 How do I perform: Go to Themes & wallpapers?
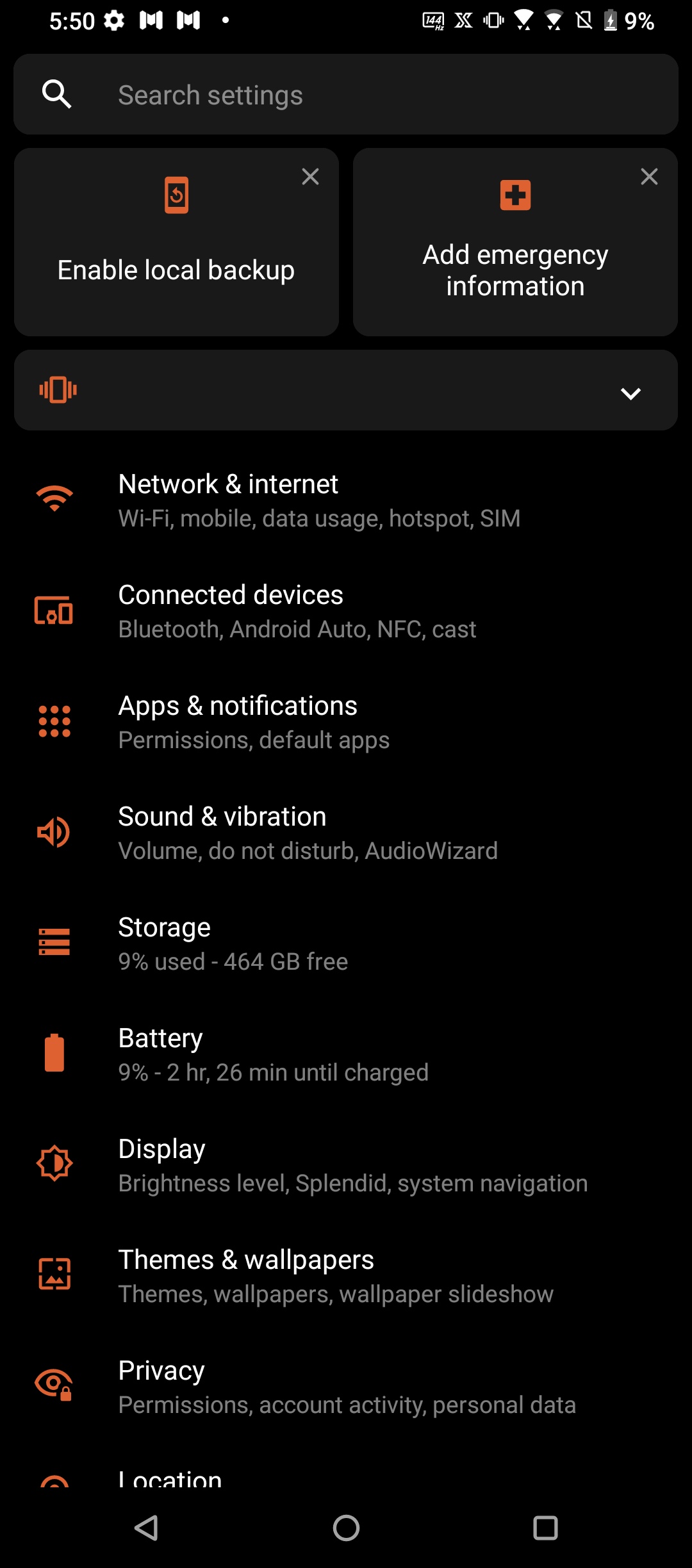[346, 1276]
